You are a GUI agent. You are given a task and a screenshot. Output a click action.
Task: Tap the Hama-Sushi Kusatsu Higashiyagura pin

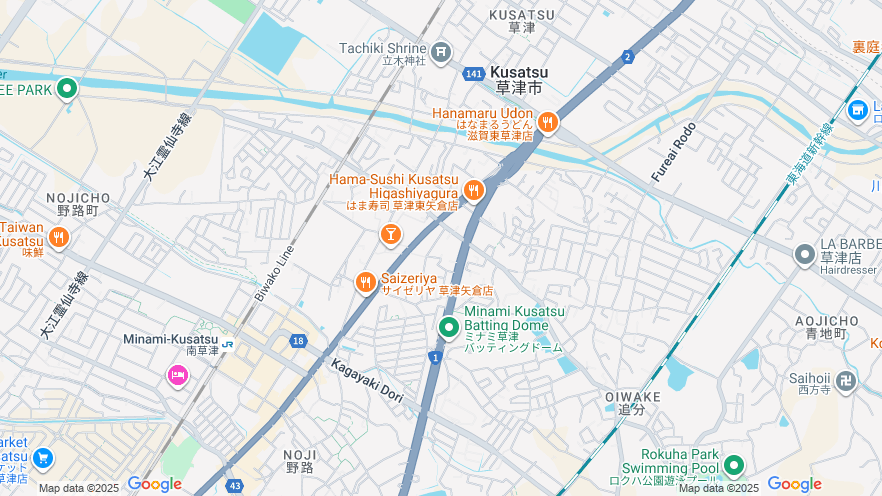474,189
